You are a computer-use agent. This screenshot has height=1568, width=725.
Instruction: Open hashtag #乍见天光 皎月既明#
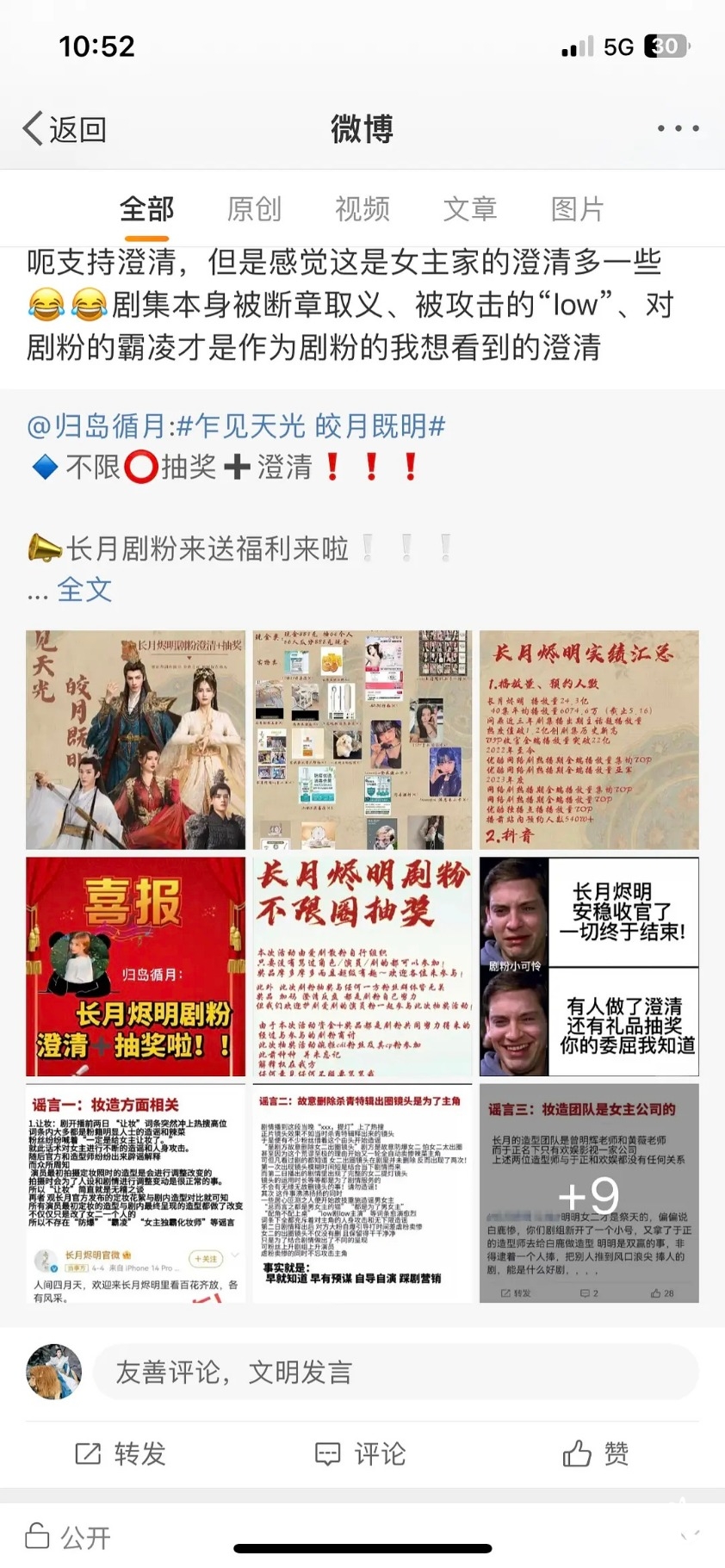click(311, 425)
